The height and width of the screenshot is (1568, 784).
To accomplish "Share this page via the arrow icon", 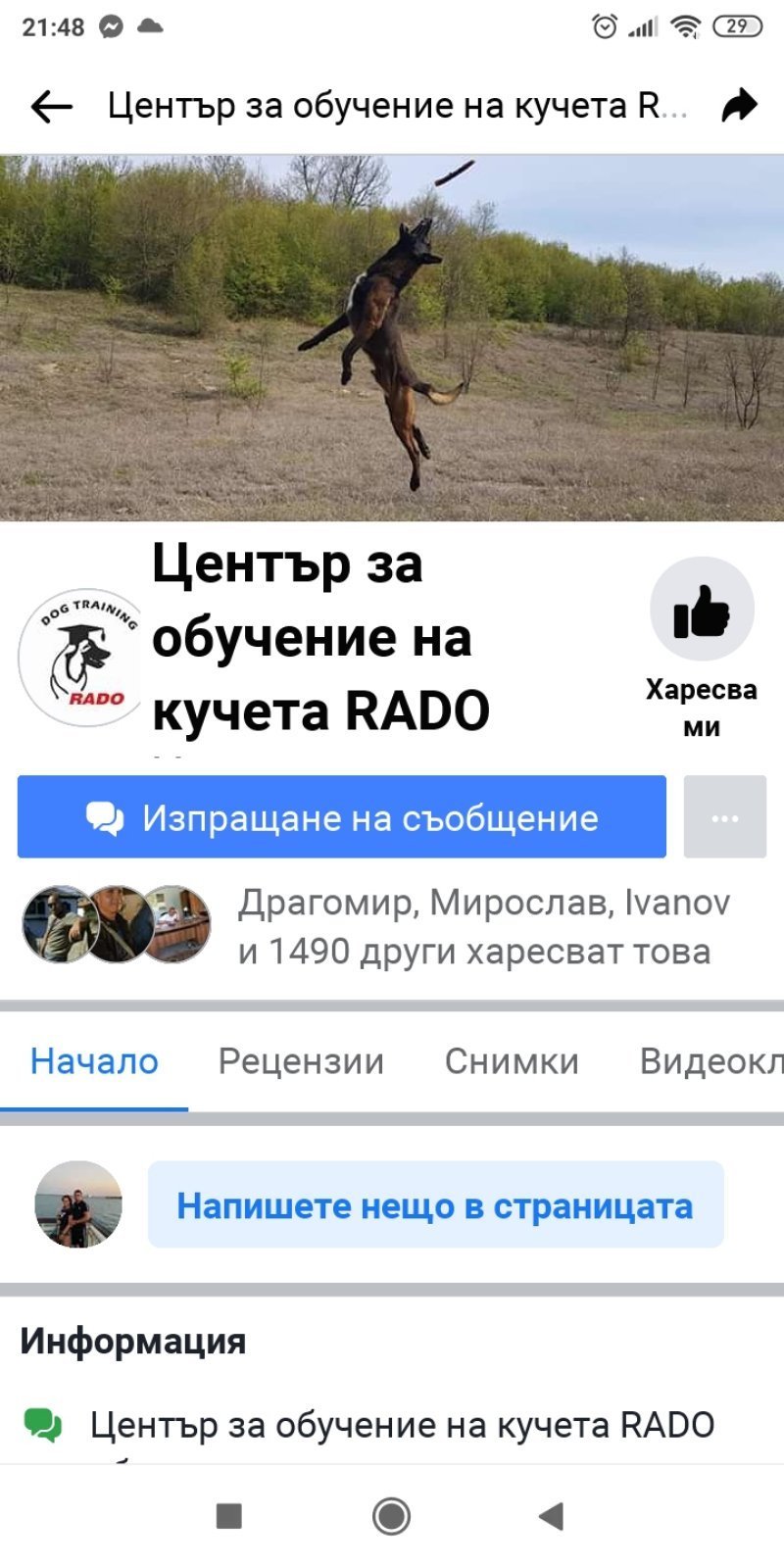I will tap(739, 105).
